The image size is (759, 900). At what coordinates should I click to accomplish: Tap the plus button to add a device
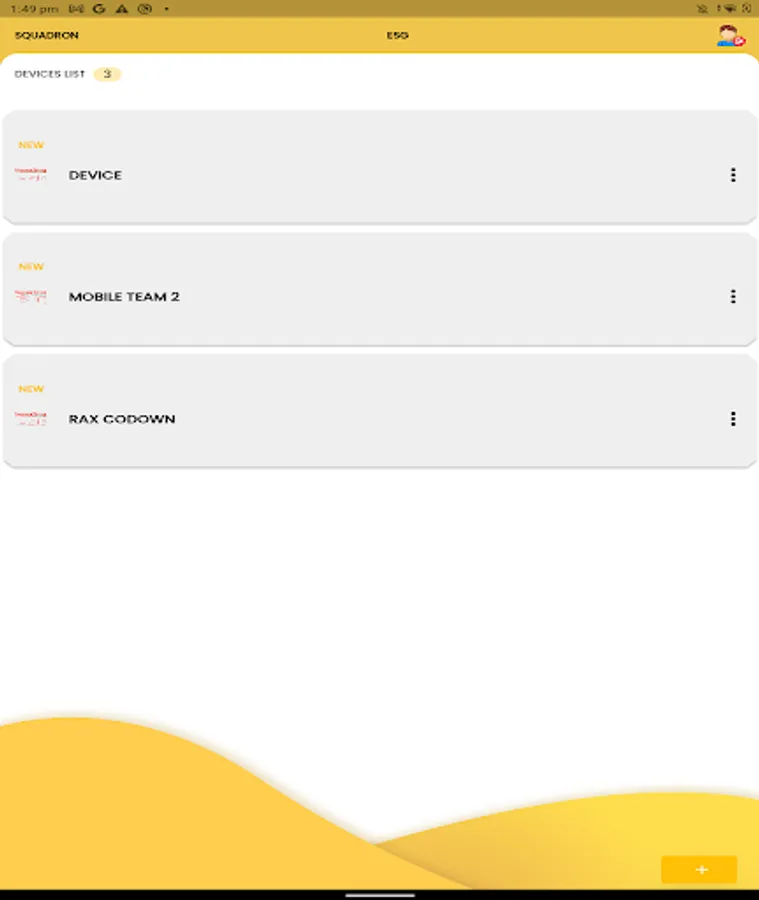coord(700,870)
